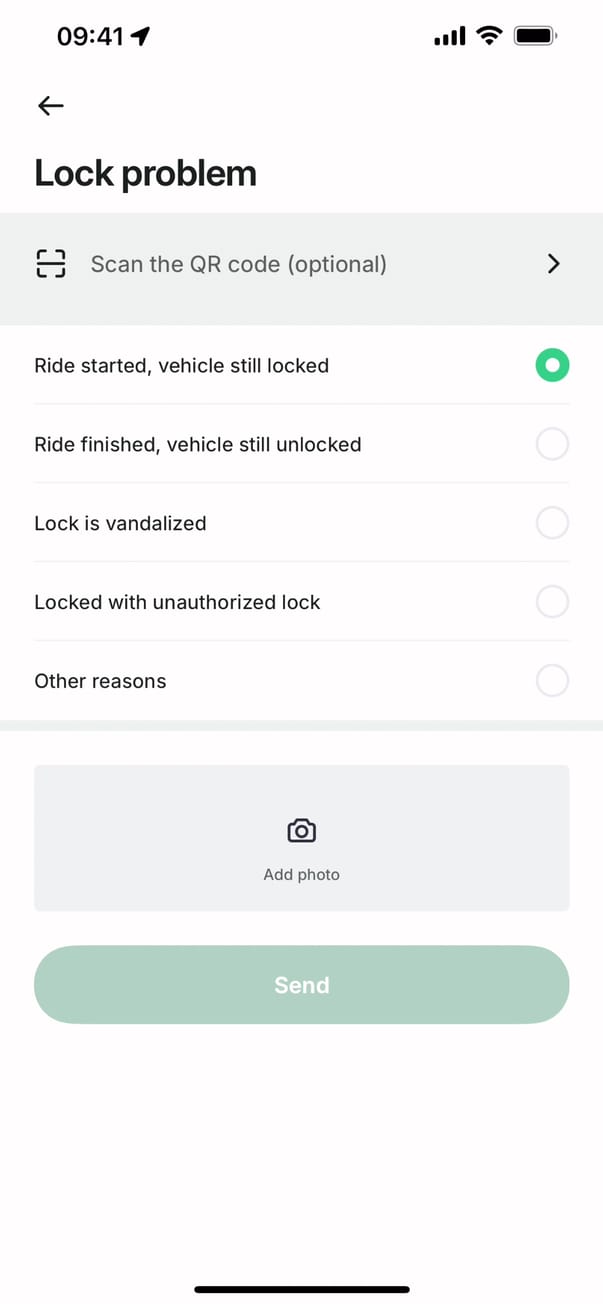Tap the Send button

click(301, 985)
